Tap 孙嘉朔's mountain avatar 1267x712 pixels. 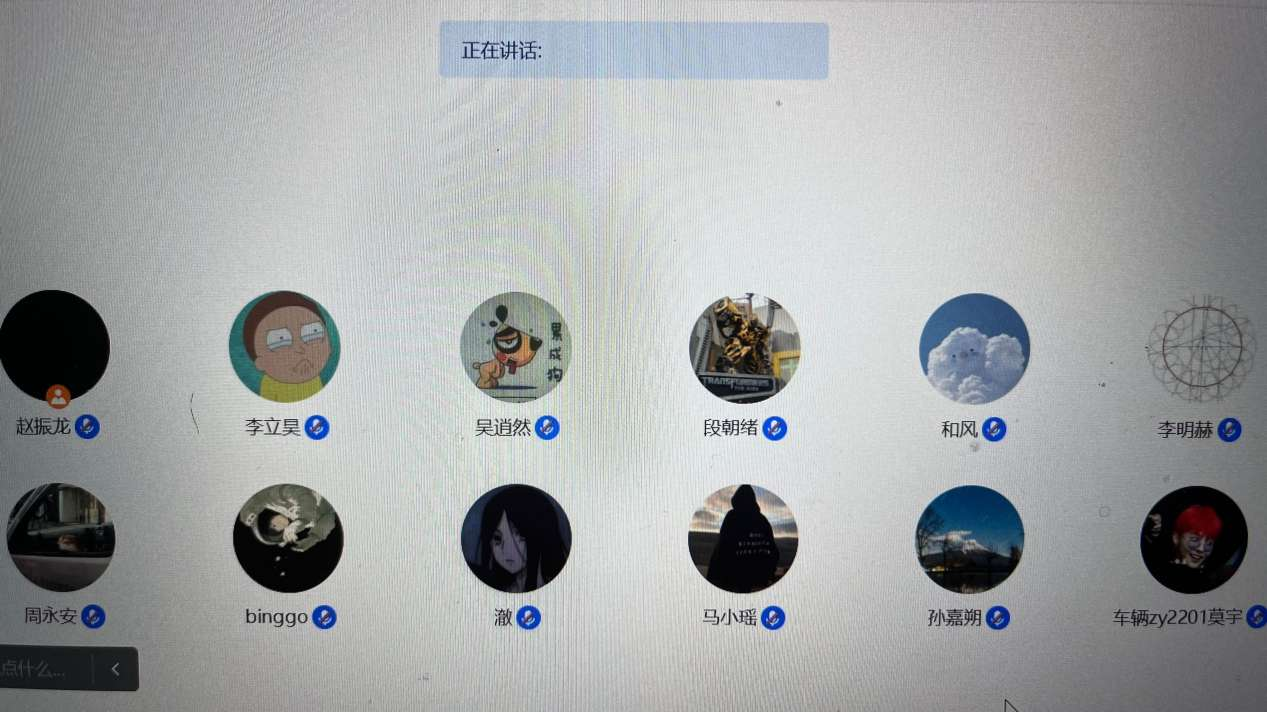tap(970, 540)
